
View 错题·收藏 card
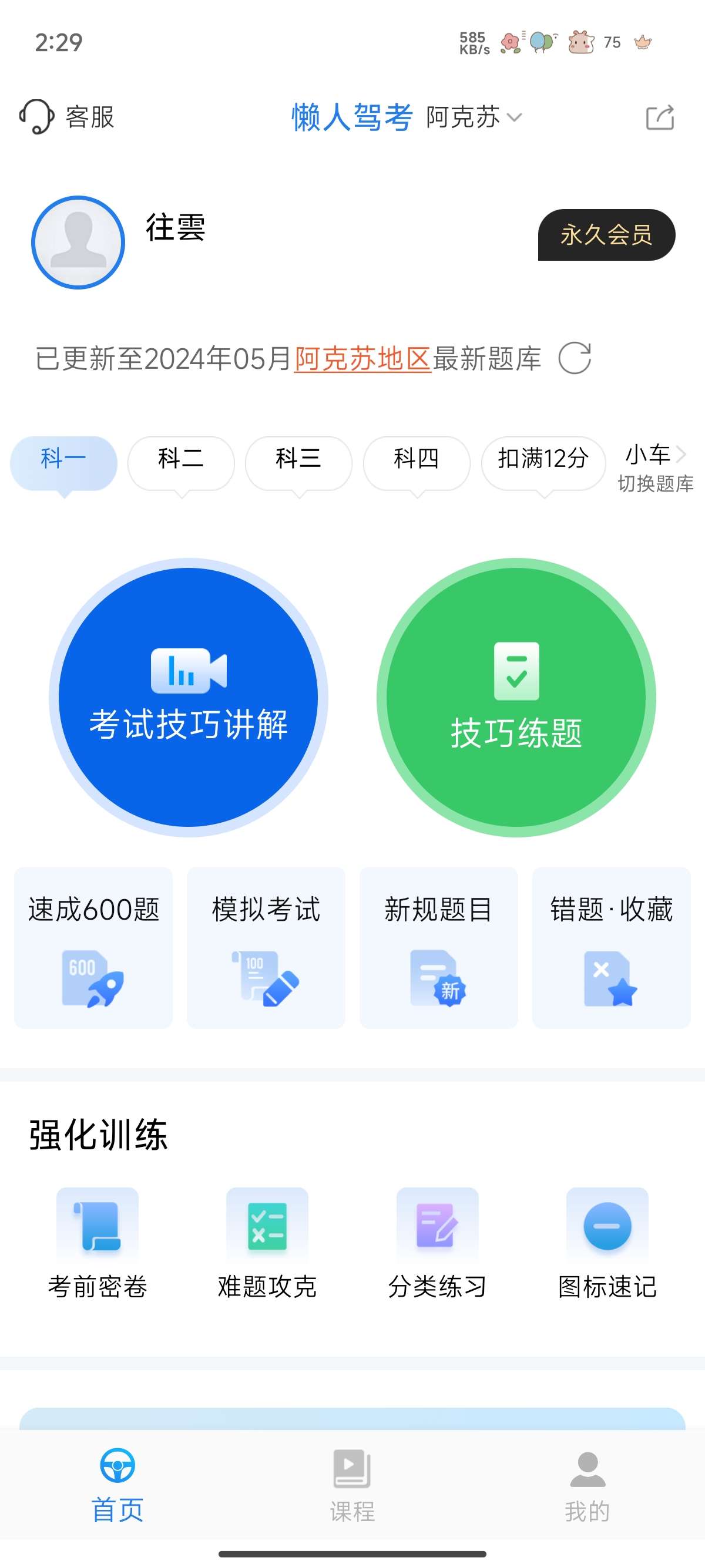[611, 947]
